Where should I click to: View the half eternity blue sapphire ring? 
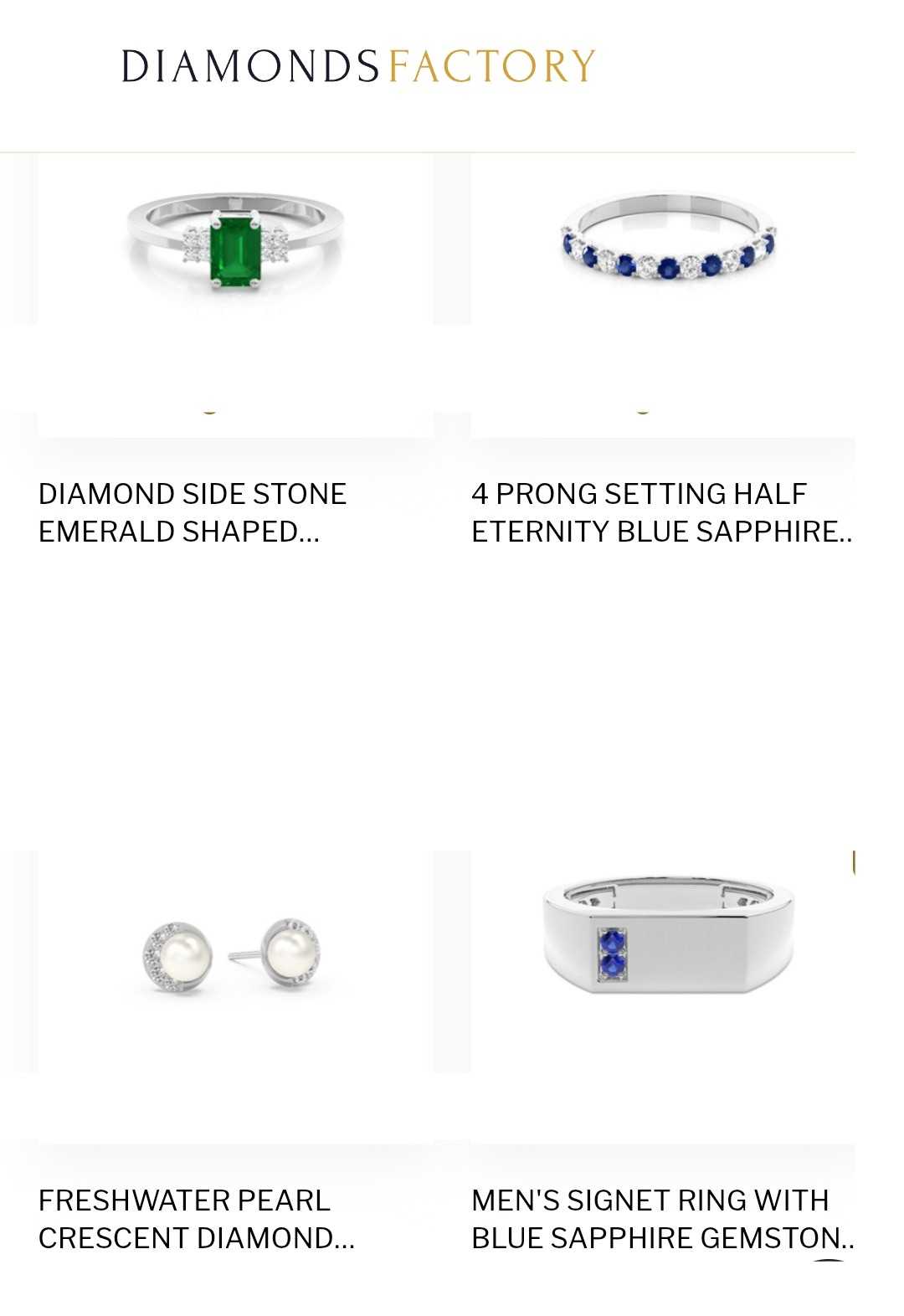tap(667, 244)
